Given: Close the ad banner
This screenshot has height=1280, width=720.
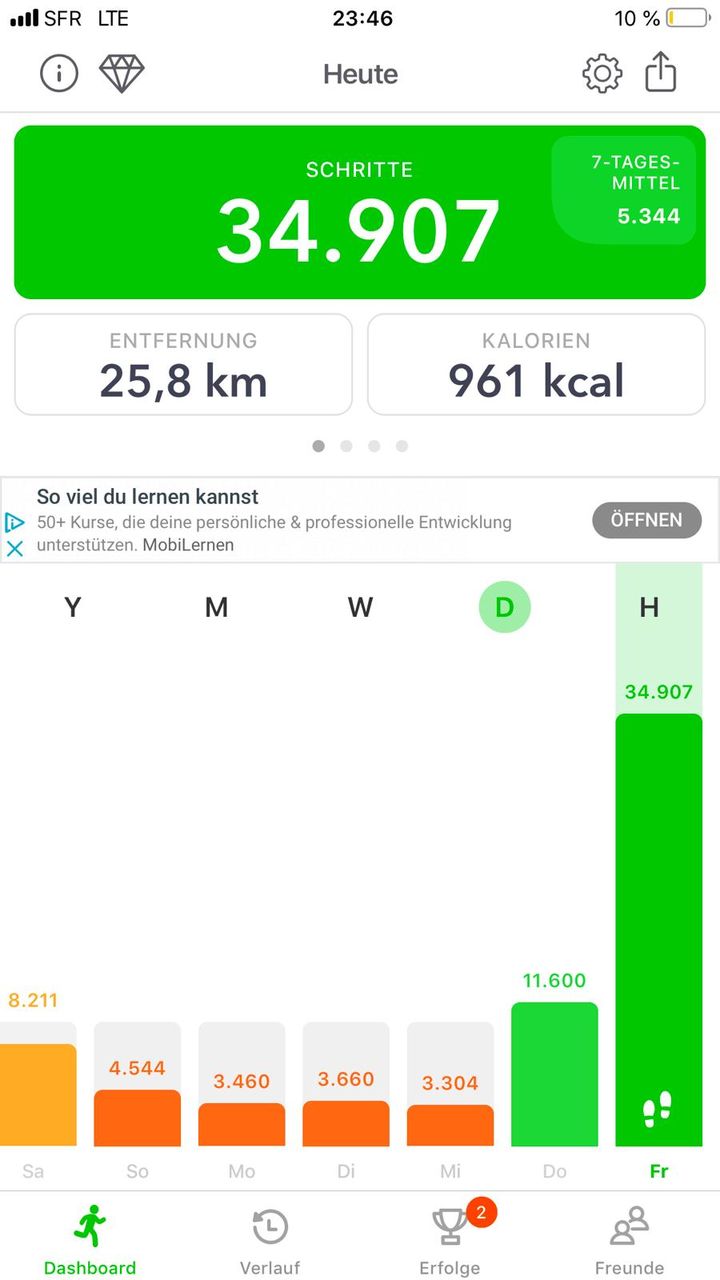Looking at the screenshot, I should point(15,548).
